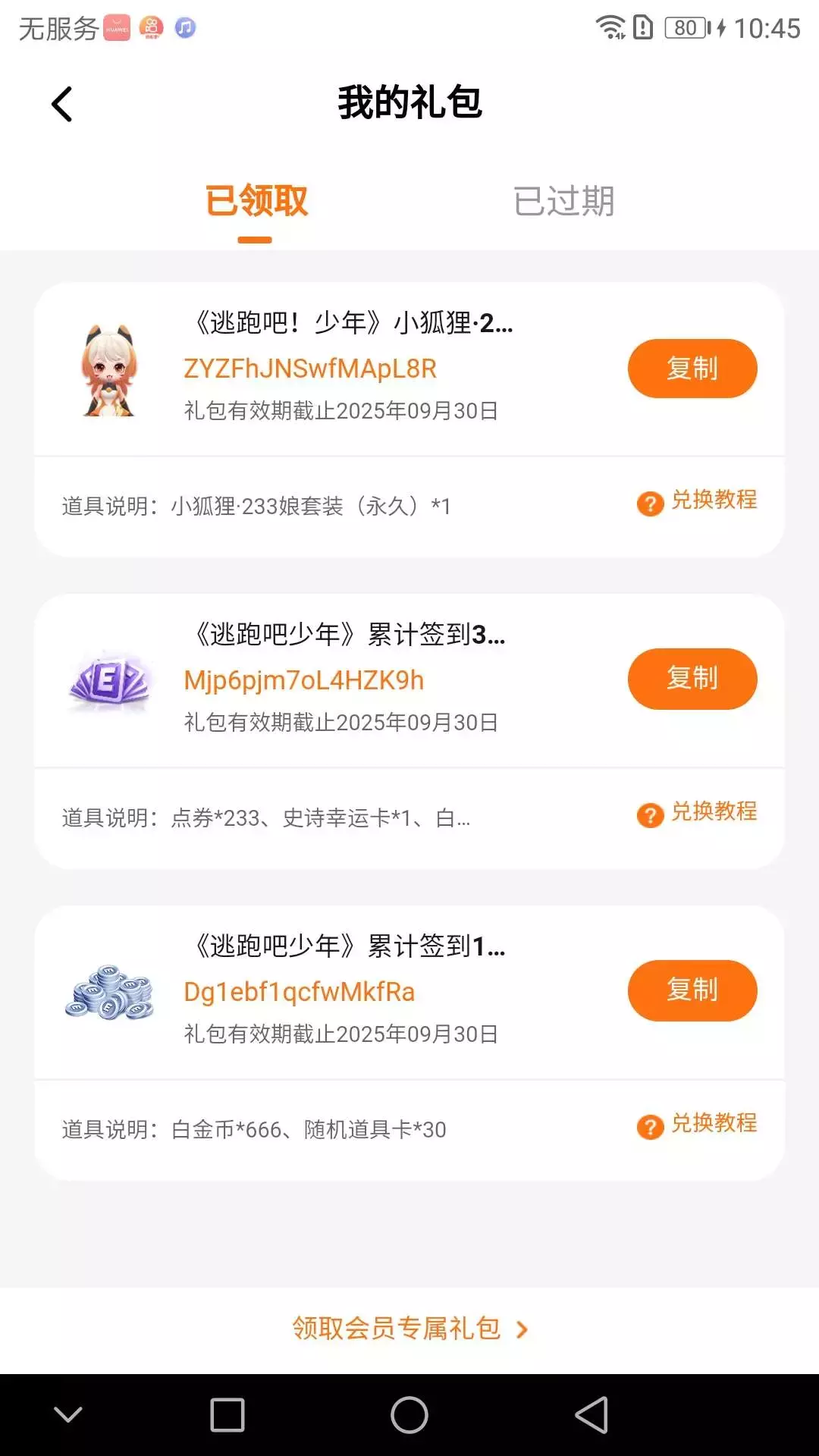This screenshot has width=819, height=1456.
Task: Switch to the 已过期 tab
Action: coord(563,202)
